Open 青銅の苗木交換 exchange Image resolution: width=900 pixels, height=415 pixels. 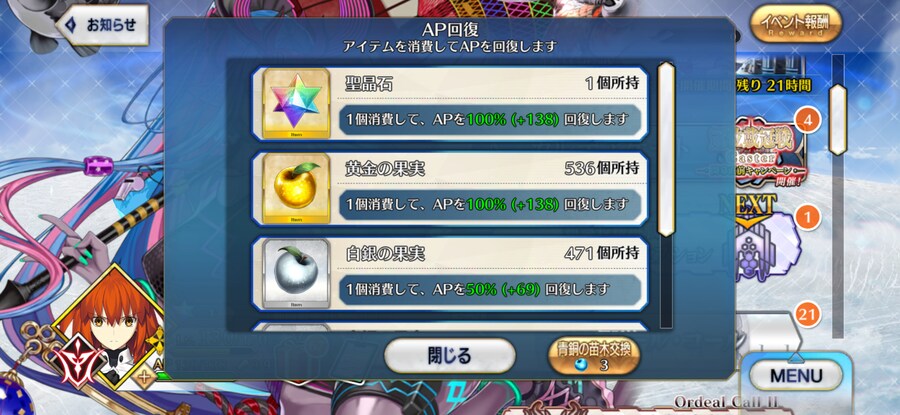pyautogui.click(x=595, y=356)
